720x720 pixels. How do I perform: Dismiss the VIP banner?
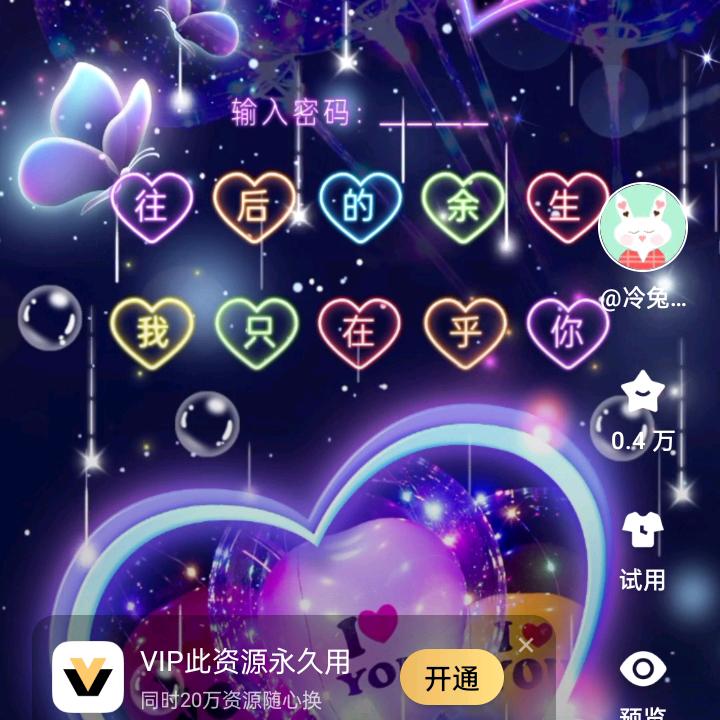(526, 645)
